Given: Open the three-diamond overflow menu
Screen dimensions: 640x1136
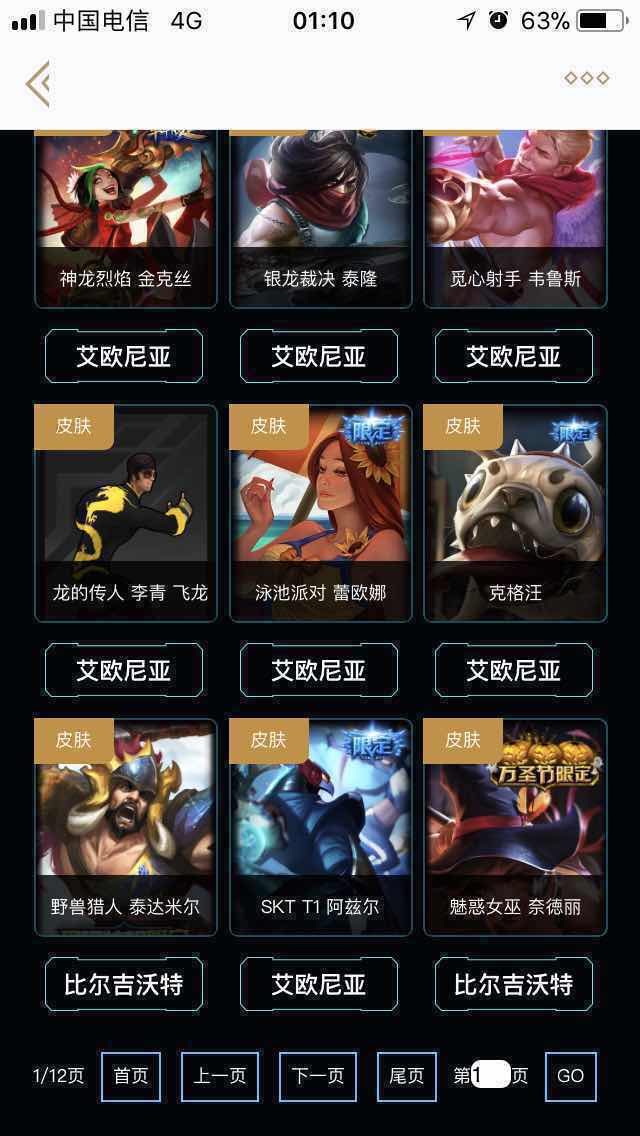Looking at the screenshot, I should coord(586,78).
